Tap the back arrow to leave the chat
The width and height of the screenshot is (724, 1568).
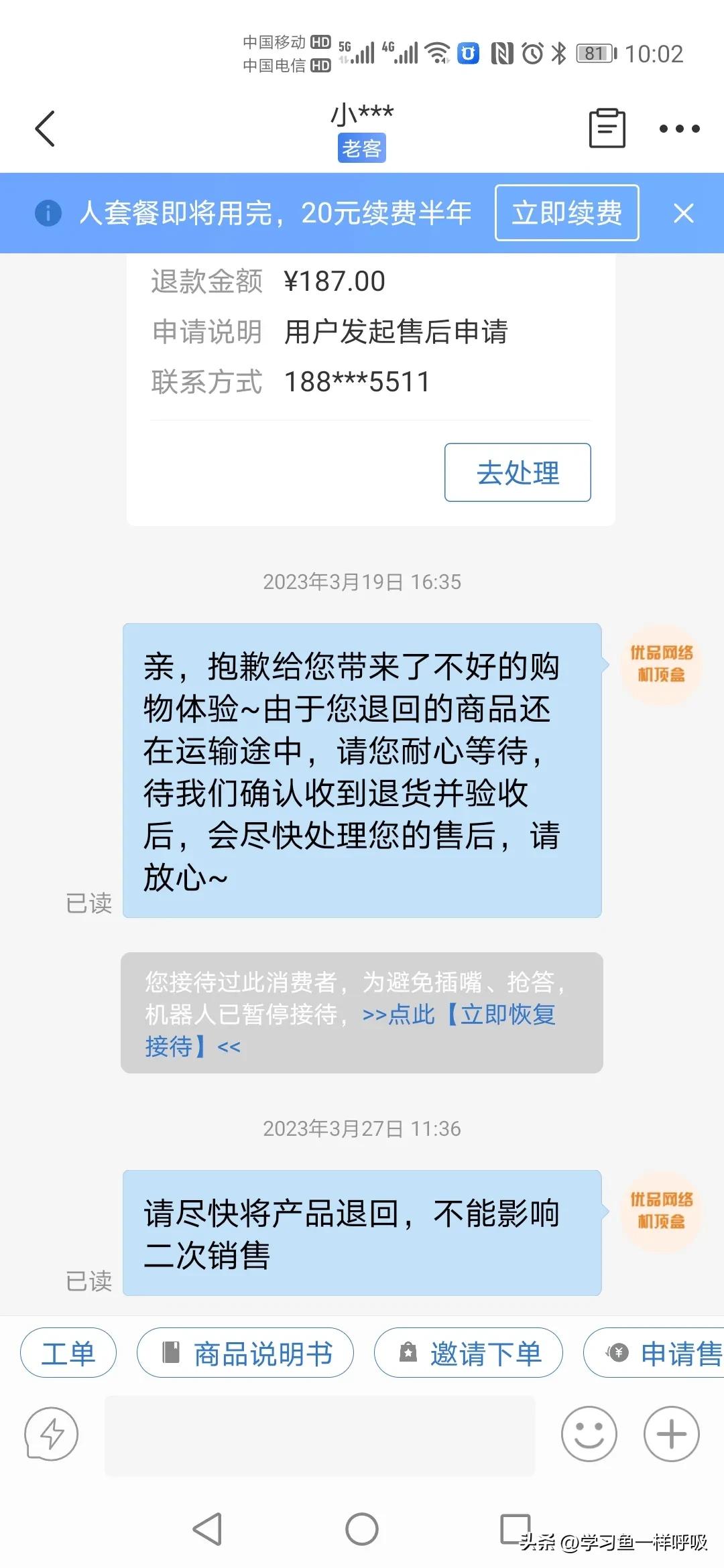point(46,129)
